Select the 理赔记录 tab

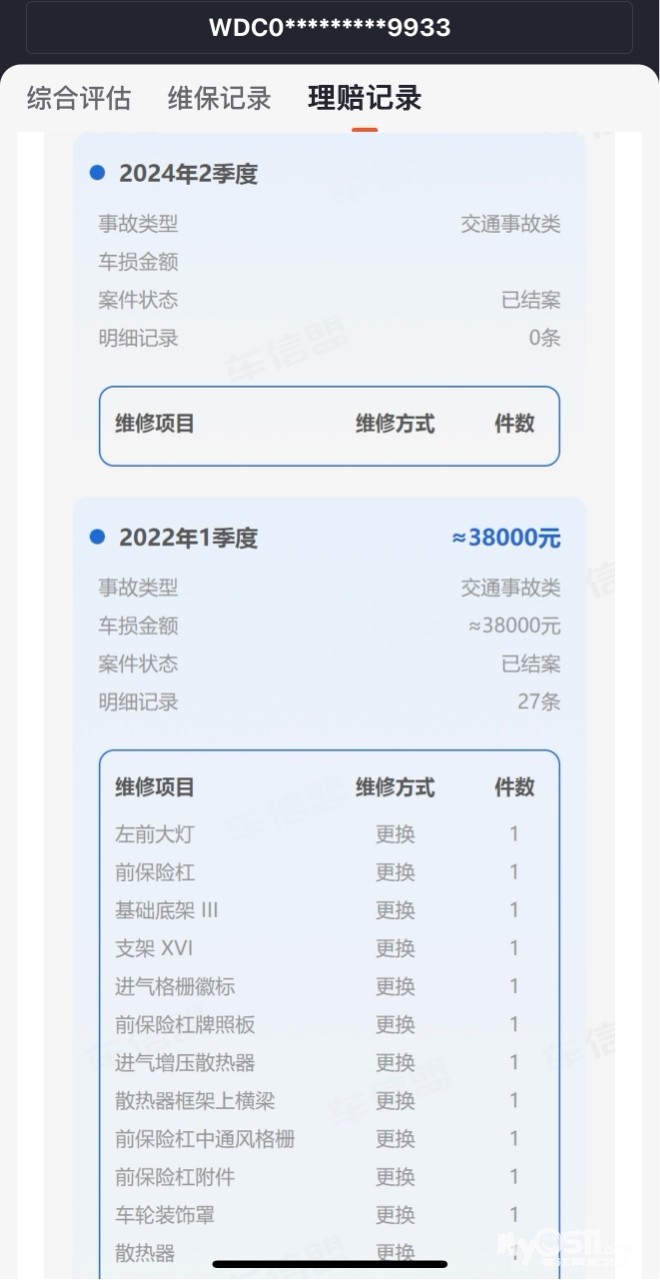click(365, 98)
